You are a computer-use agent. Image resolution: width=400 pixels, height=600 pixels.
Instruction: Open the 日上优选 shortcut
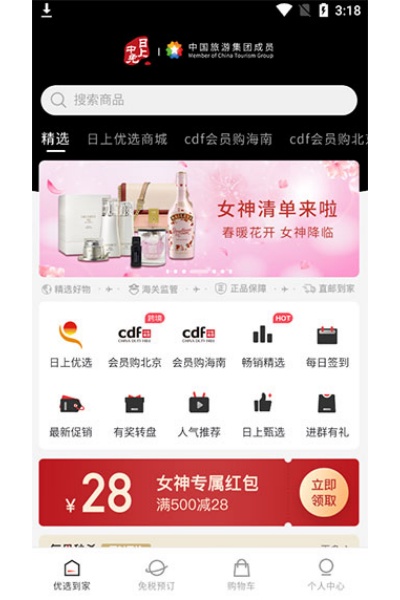(71, 344)
